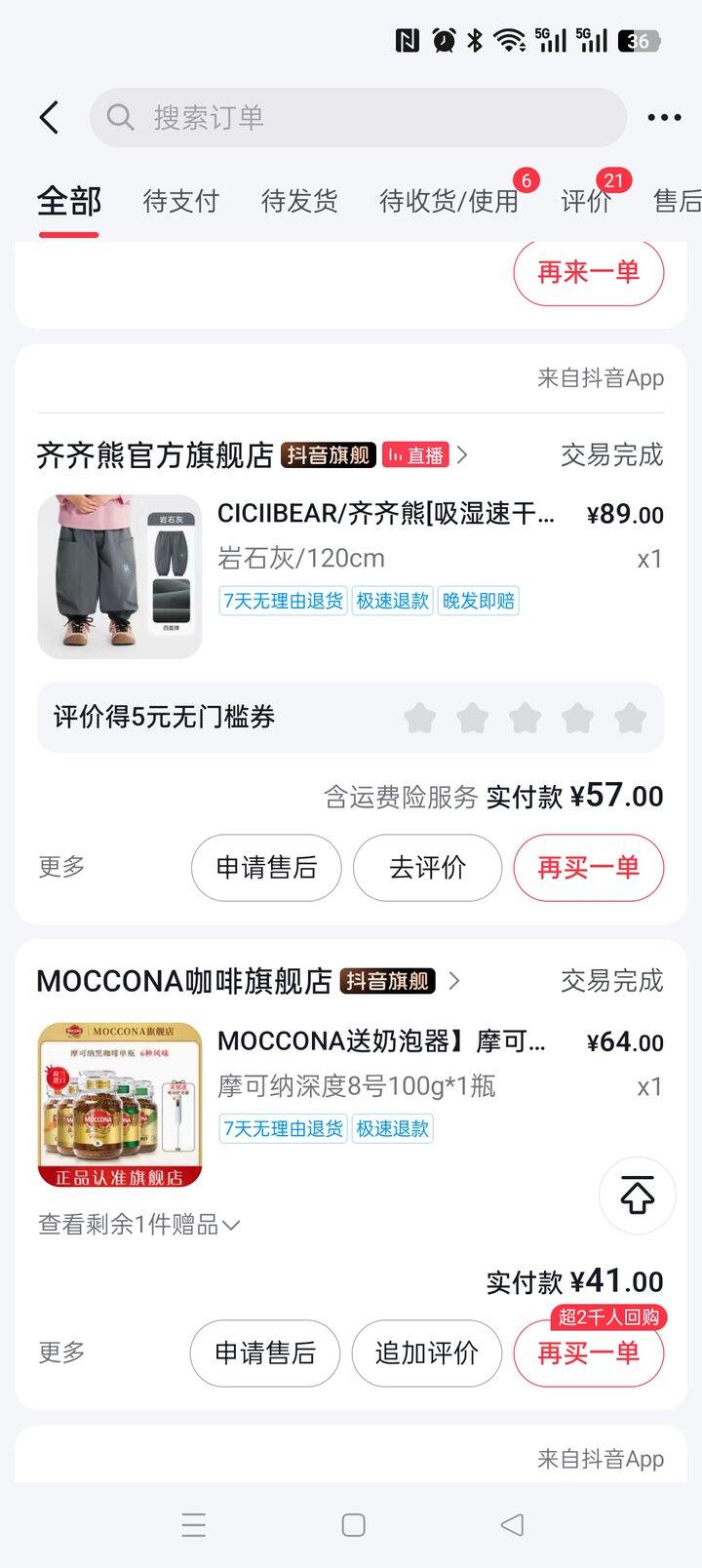Open the MOCCONA coffee order details
This screenshot has height=1568, width=702.
pos(380,1041)
